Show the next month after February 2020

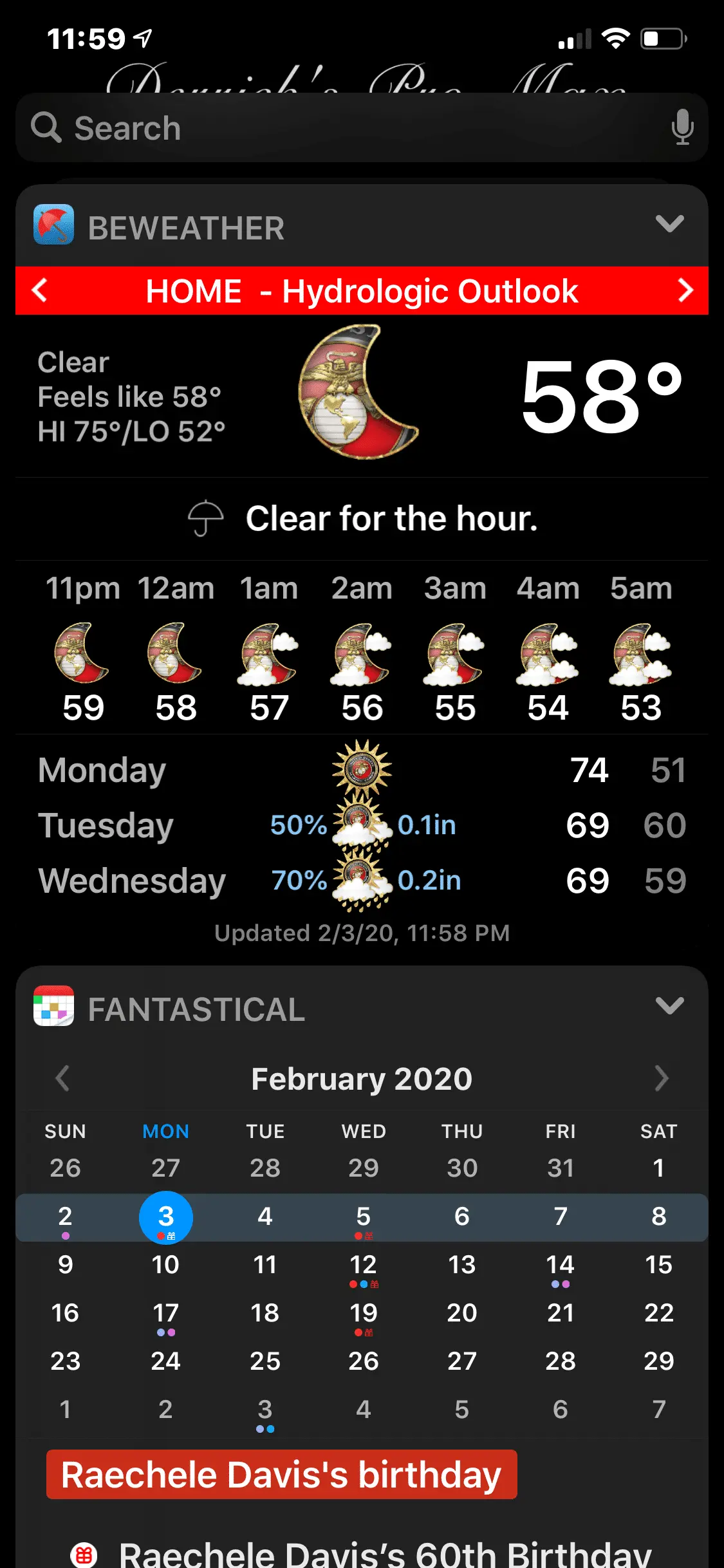(x=662, y=1079)
